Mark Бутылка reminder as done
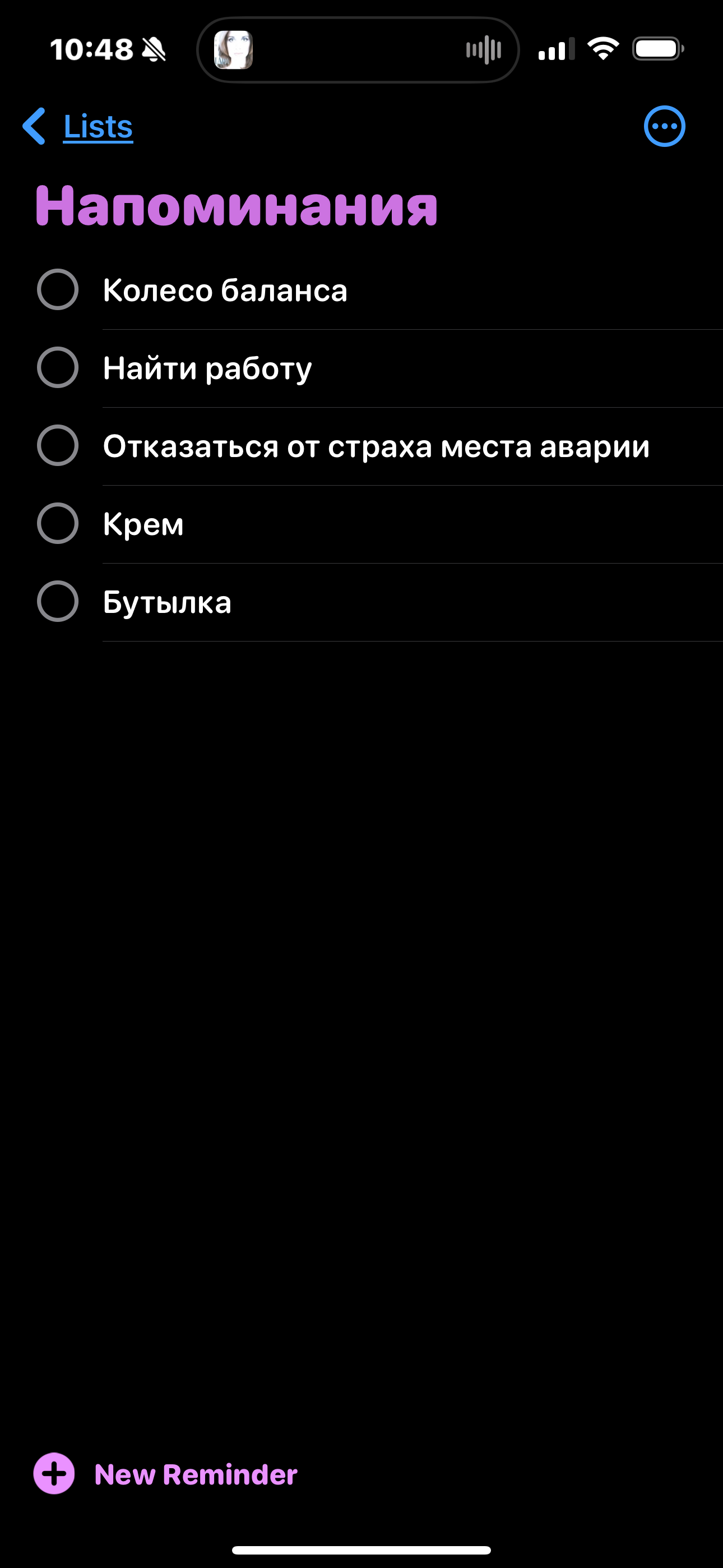This screenshot has height=1568, width=723. pyautogui.click(x=58, y=601)
